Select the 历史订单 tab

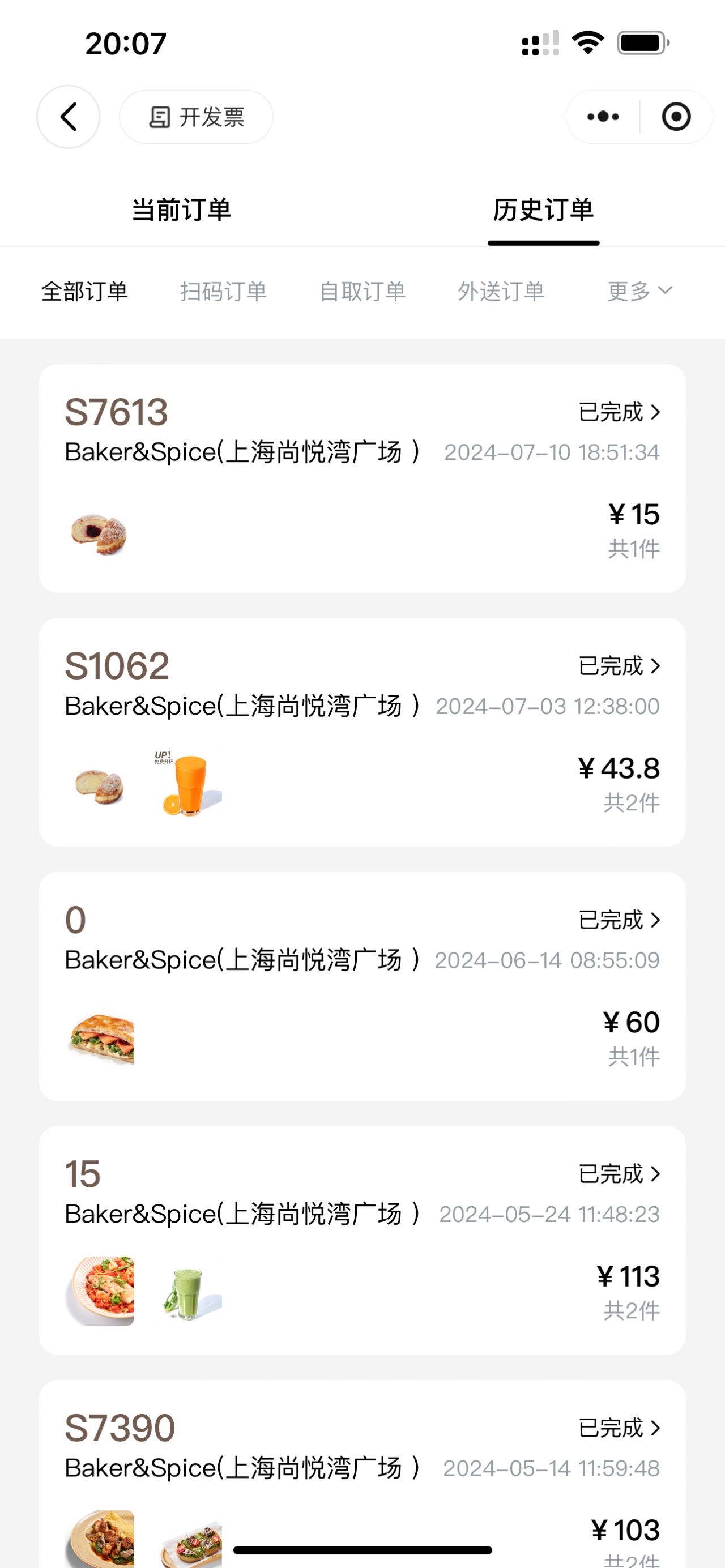pyautogui.click(x=543, y=210)
